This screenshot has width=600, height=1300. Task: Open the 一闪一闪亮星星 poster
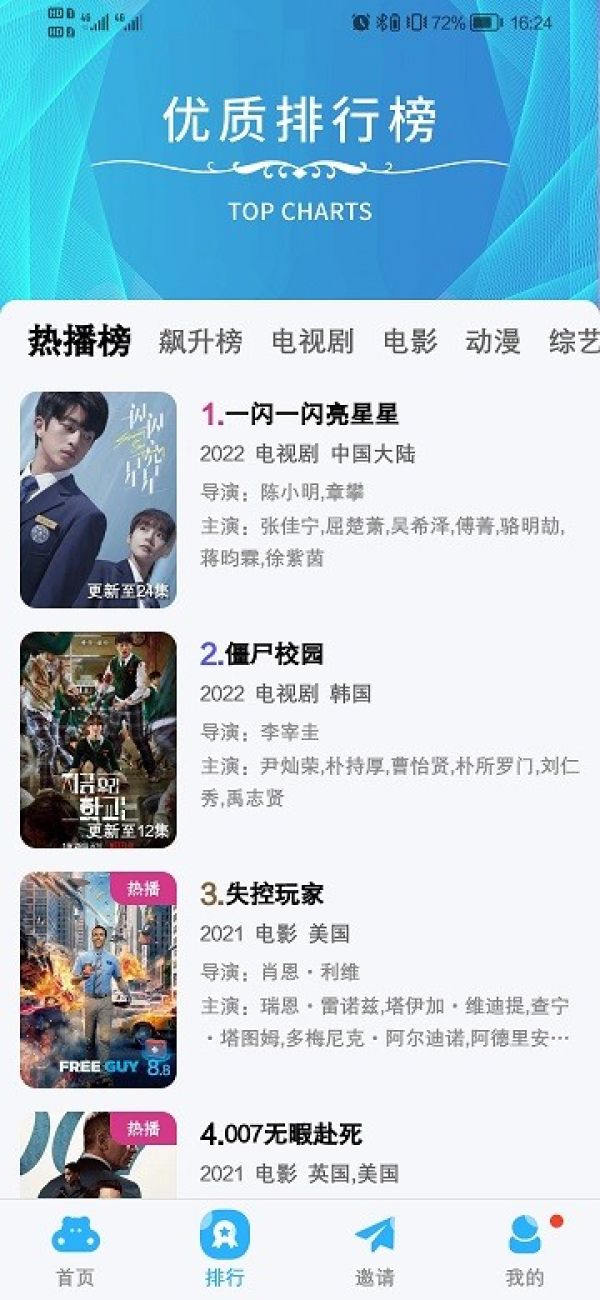coord(98,500)
